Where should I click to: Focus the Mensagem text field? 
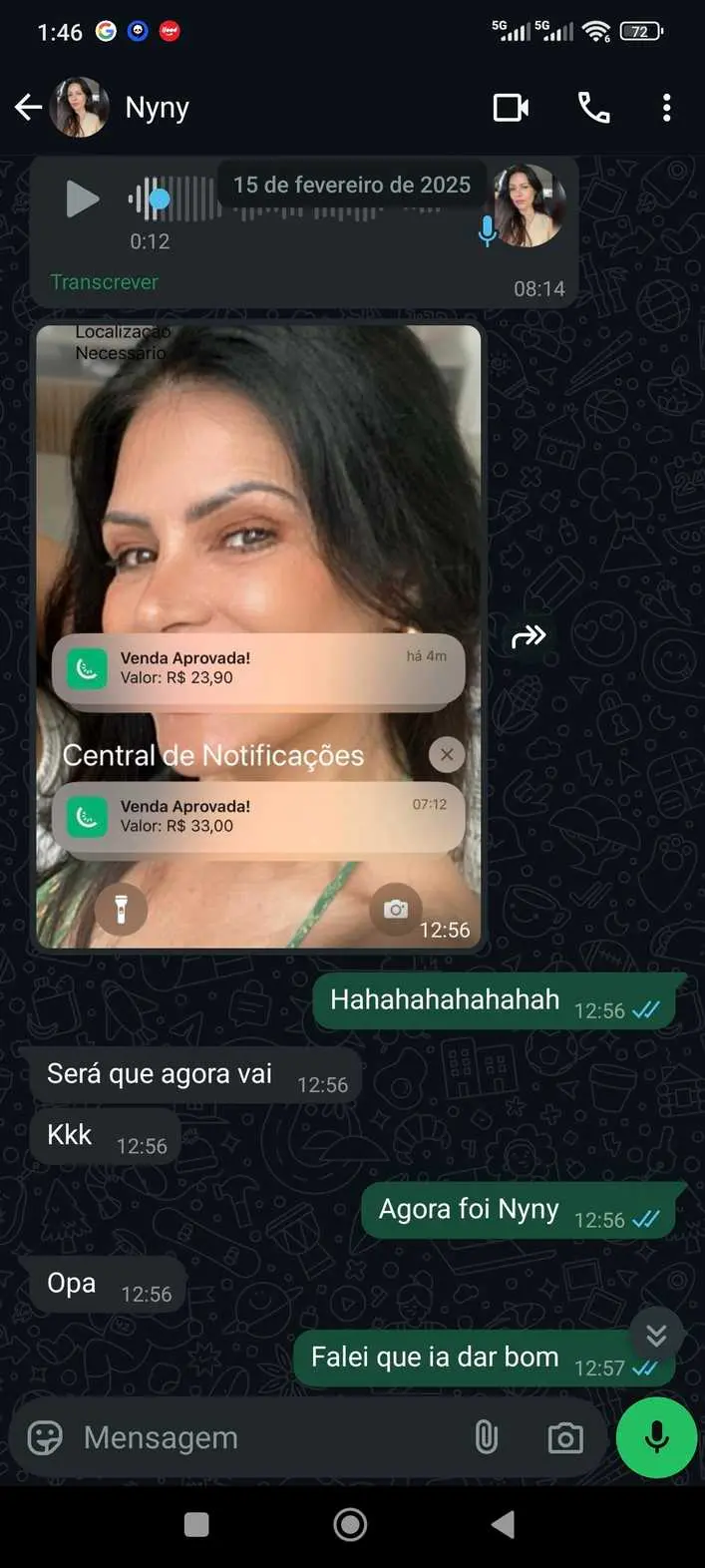click(x=259, y=1437)
